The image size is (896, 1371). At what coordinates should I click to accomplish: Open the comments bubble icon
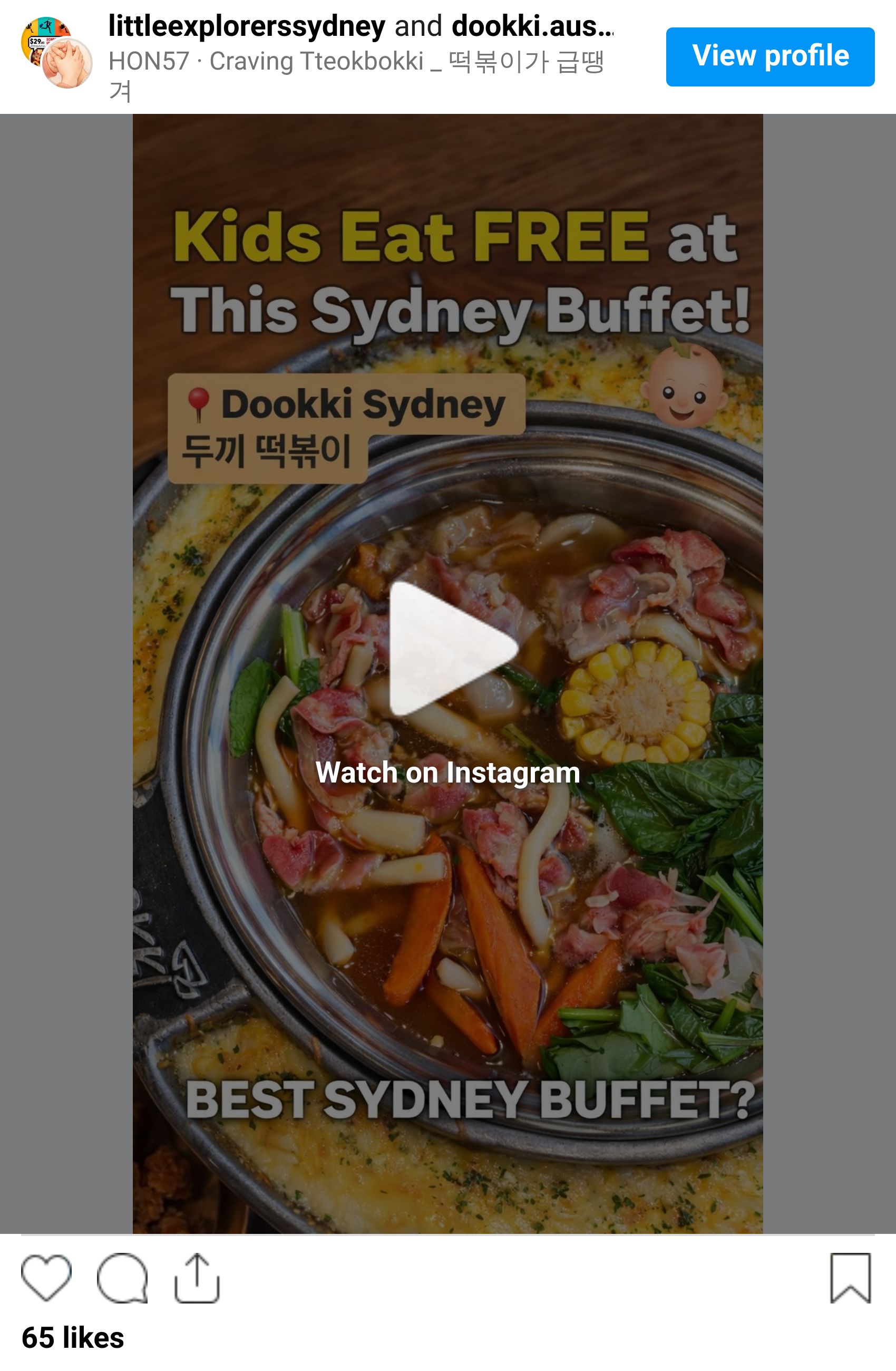(122, 1277)
